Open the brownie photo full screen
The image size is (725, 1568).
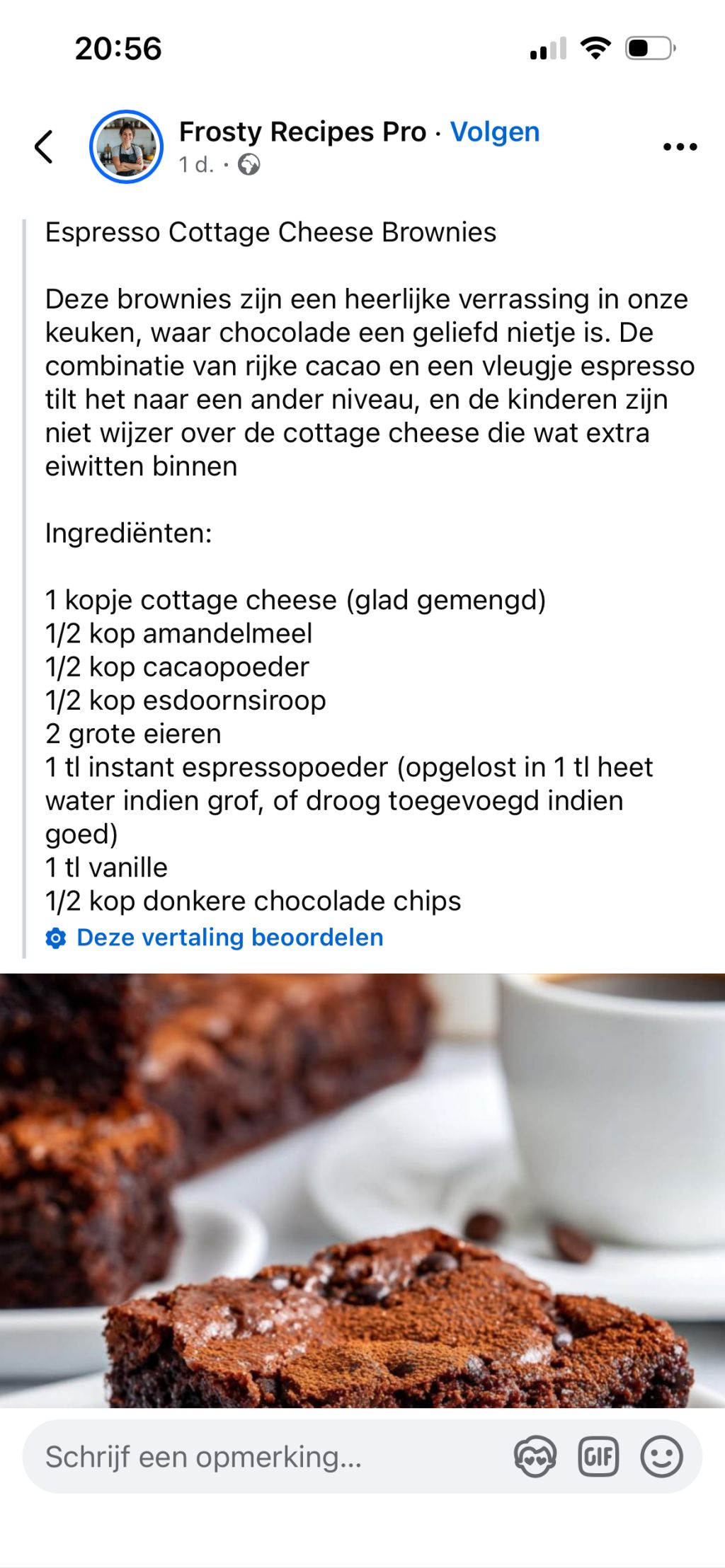coord(362,1189)
